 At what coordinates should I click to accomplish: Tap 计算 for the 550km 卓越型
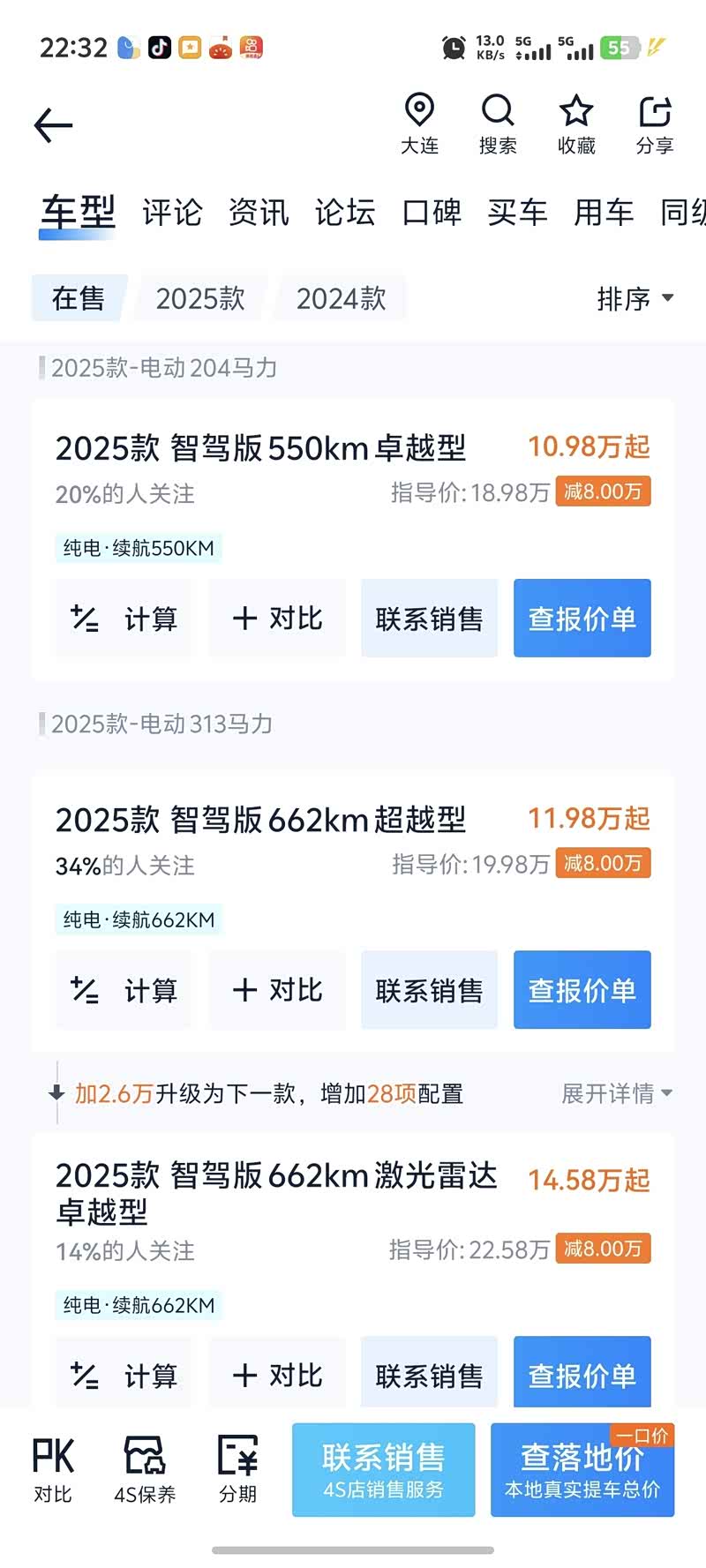click(124, 618)
